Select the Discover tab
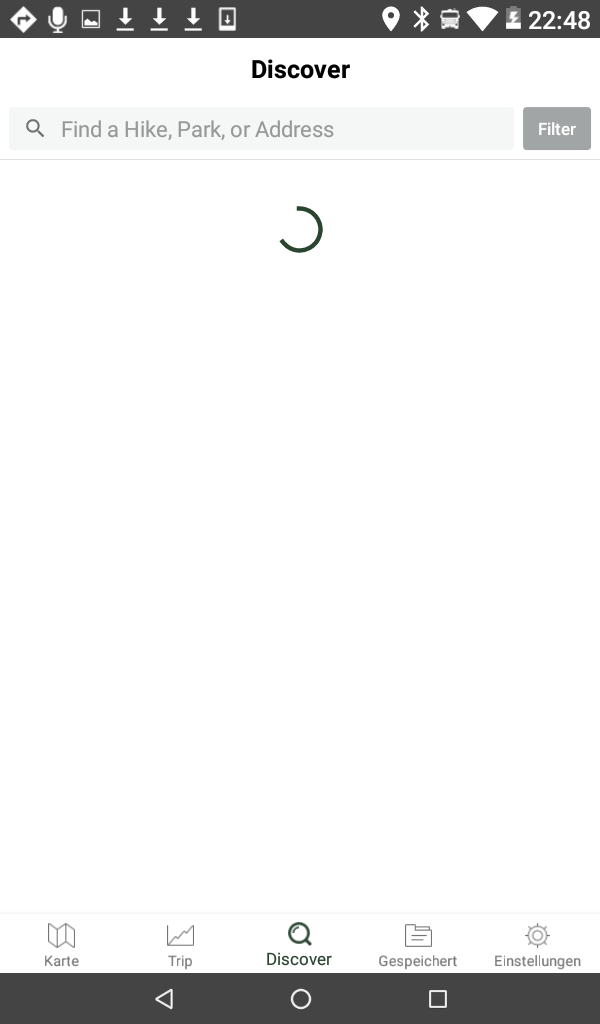This screenshot has height=1024, width=600. (299, 944)
